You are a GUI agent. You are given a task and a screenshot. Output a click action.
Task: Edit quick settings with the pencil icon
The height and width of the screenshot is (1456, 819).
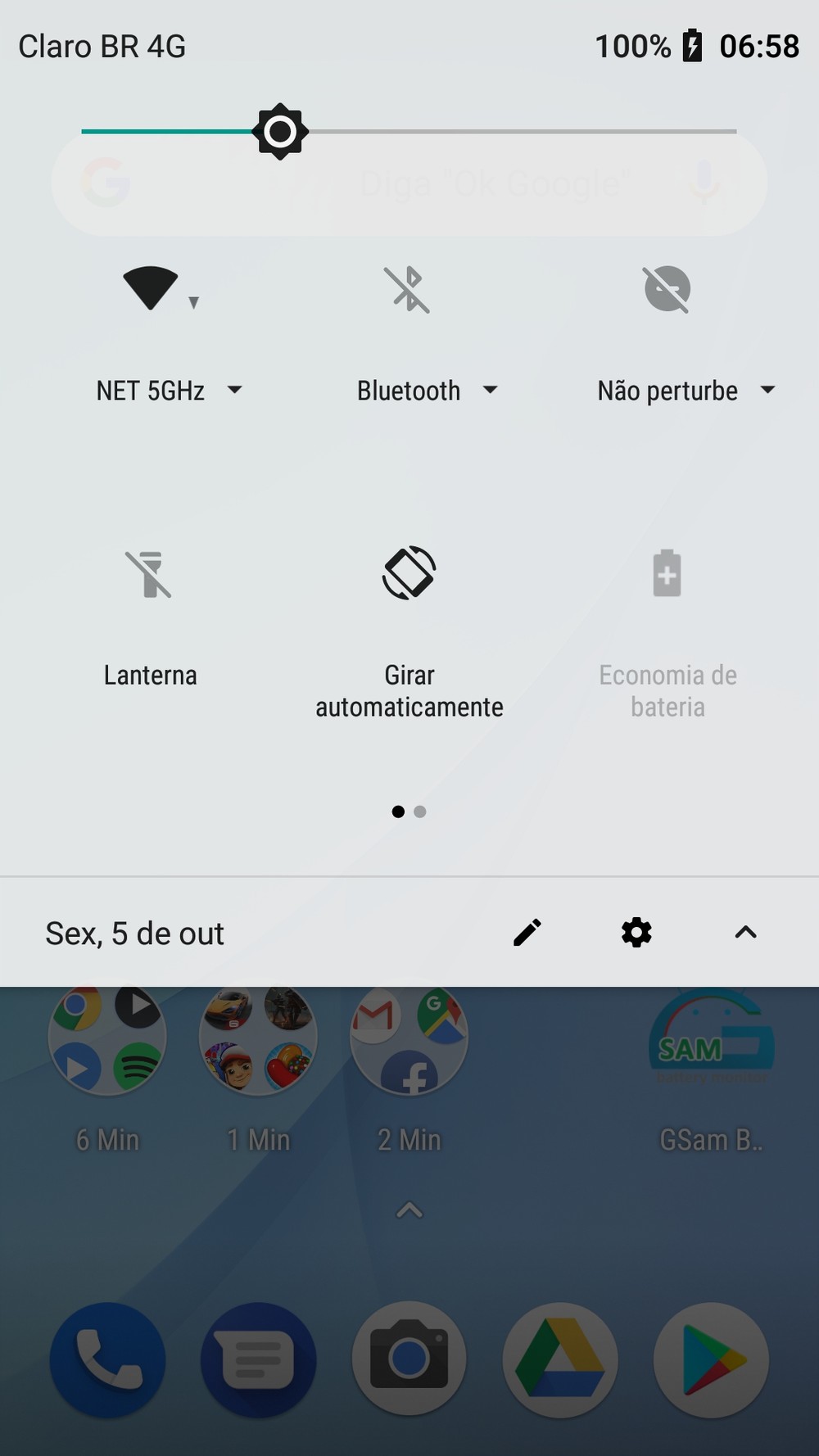tap(527, 933)
